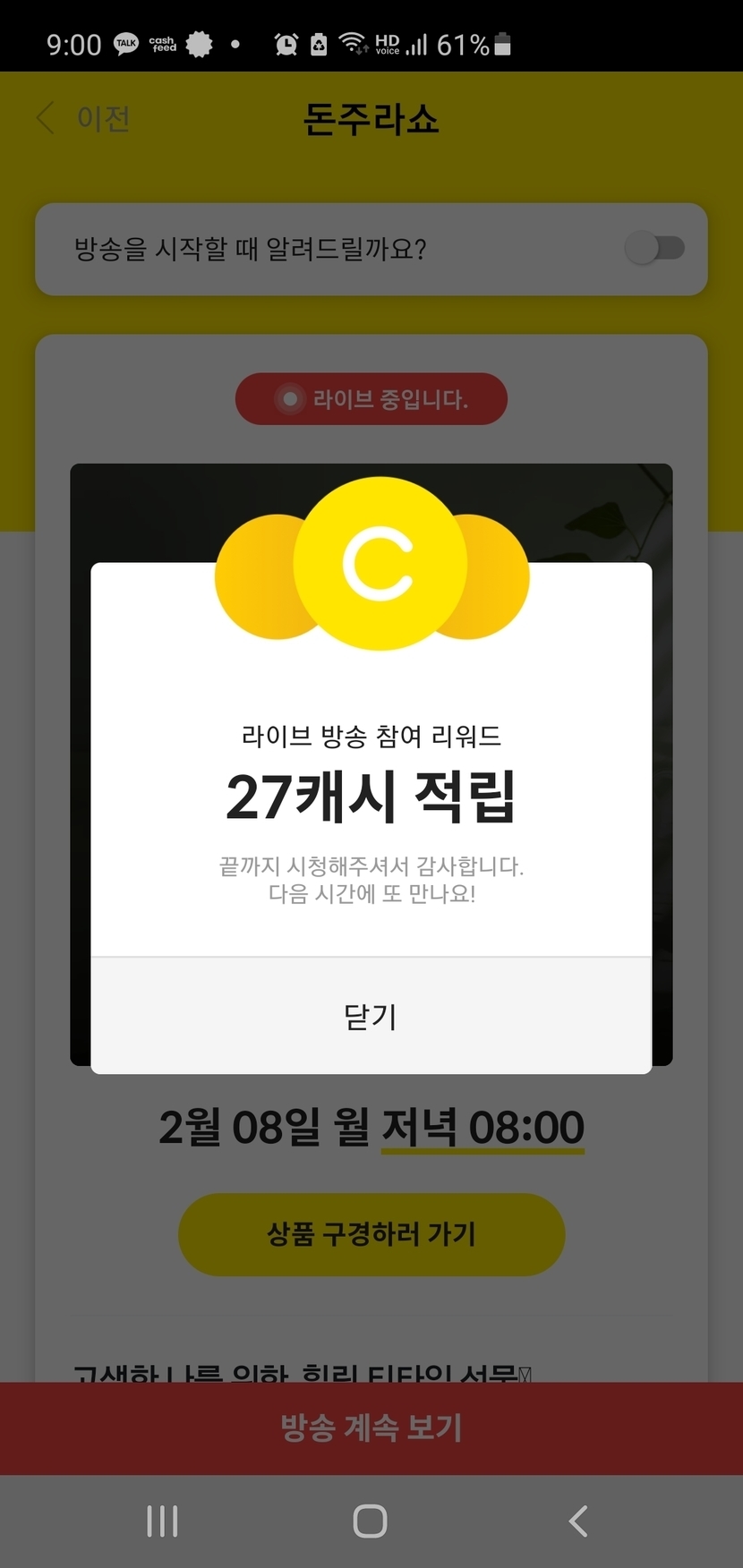Go to the system home screen
The width and height of the screenshot is (743, 1568).
tap(370, 1521)
